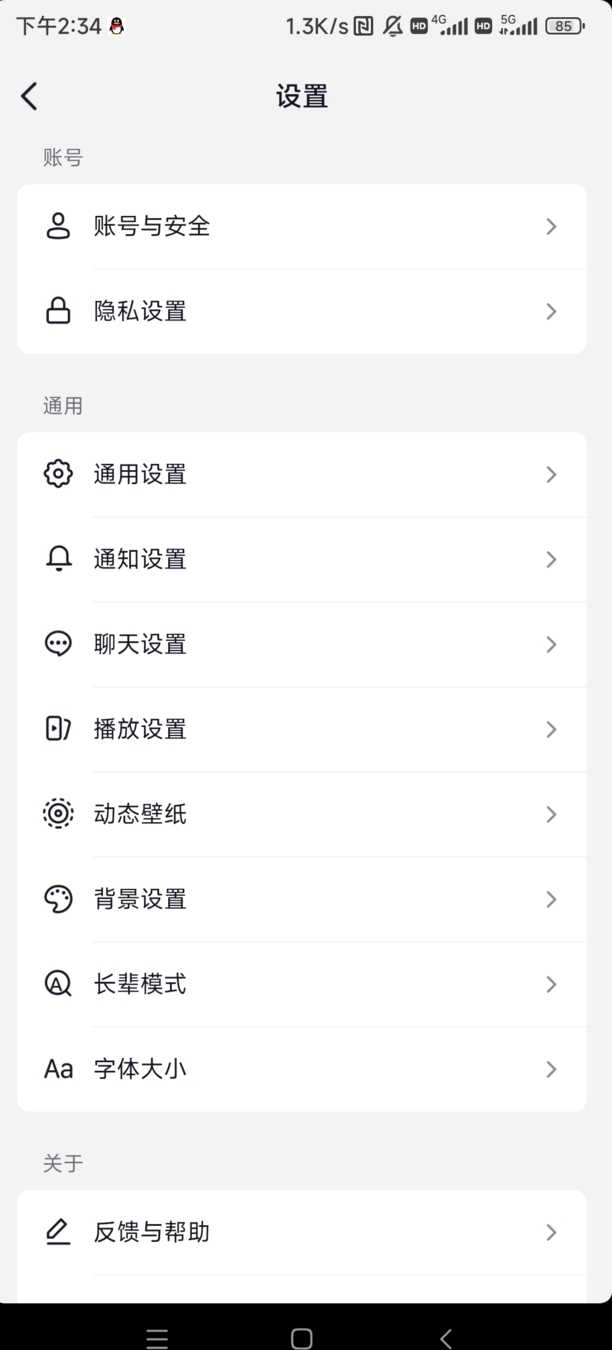
Task: Open the system recent apps menu
Action: 157,1338
